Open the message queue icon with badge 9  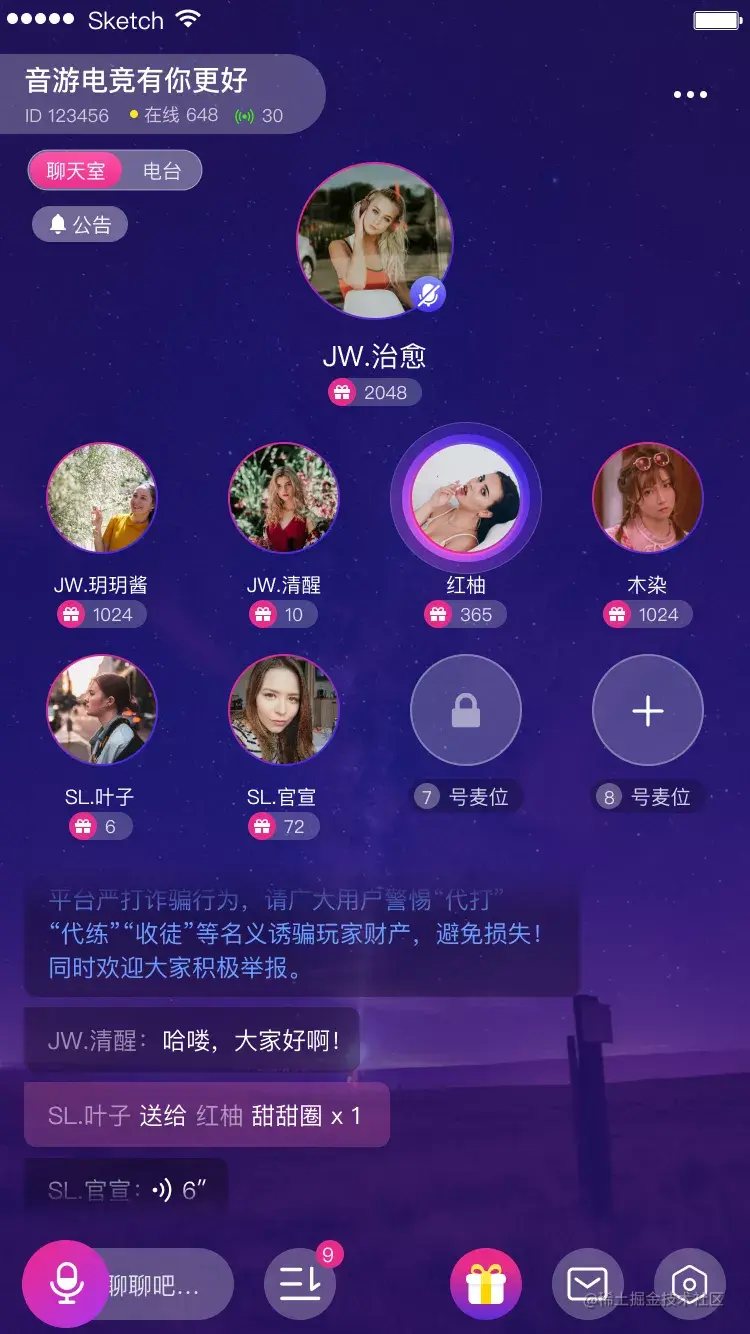tap(299, 1284)
